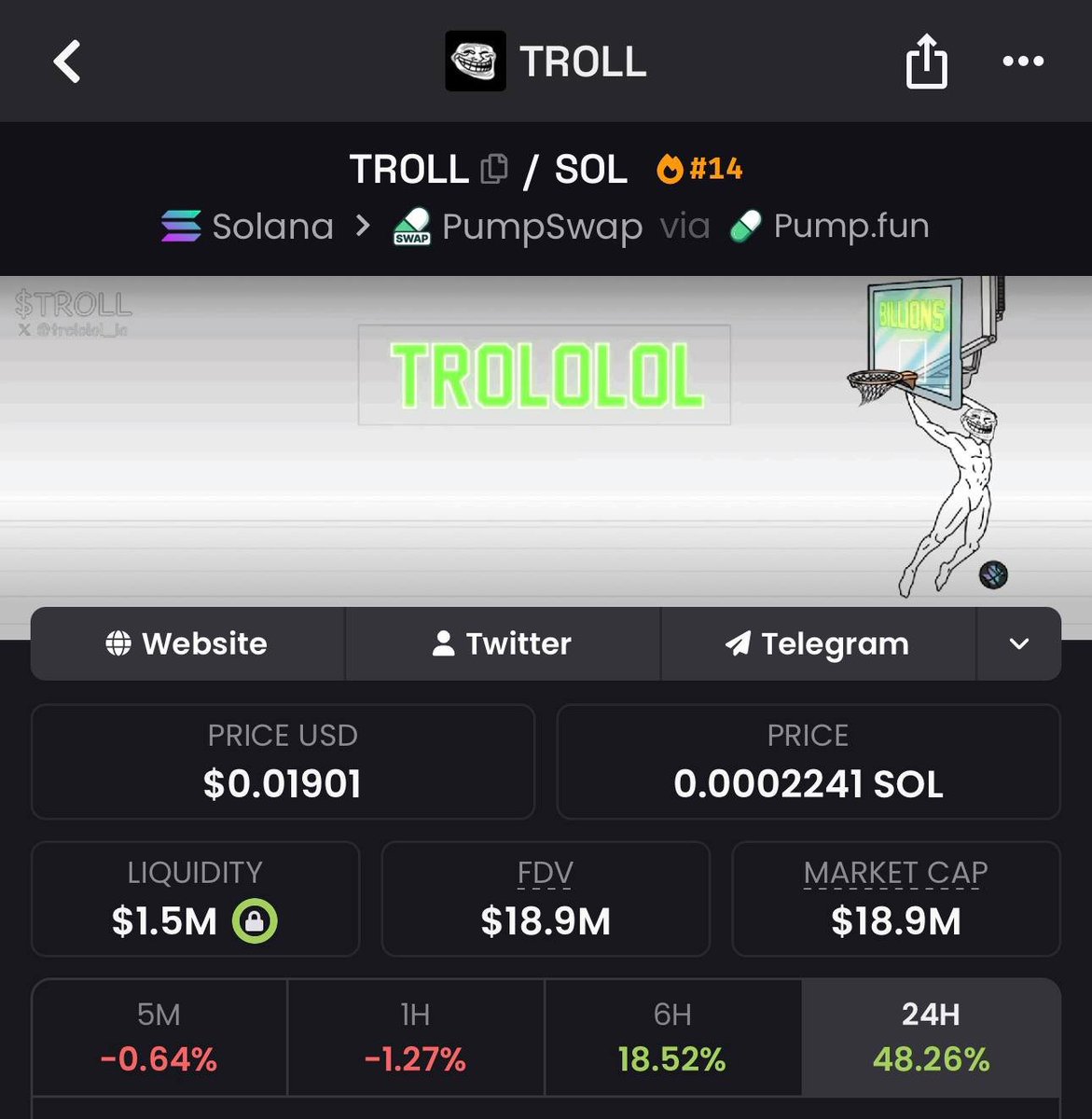Viewport: 1092px width, 1119px height.
Task: Switch to the 5M timeframe
Action: click(159, 1037)
